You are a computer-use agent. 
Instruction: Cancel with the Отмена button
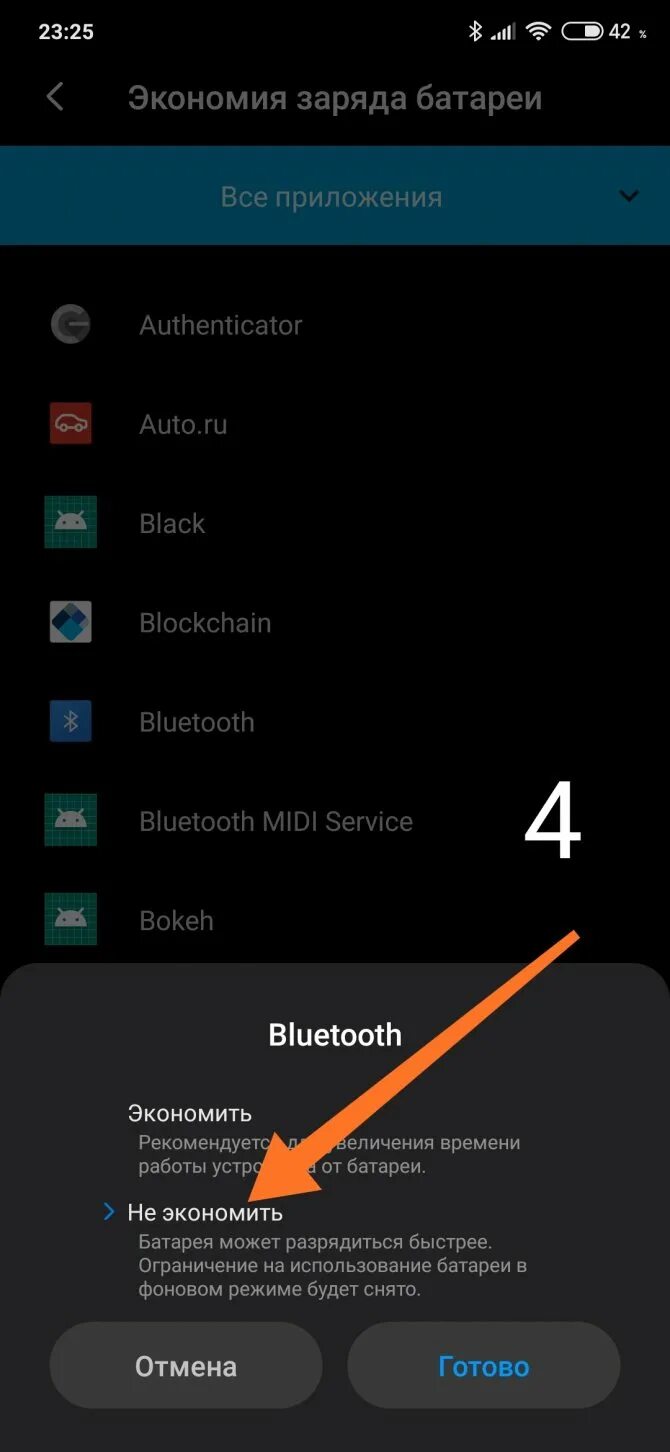coord(186,1366)
